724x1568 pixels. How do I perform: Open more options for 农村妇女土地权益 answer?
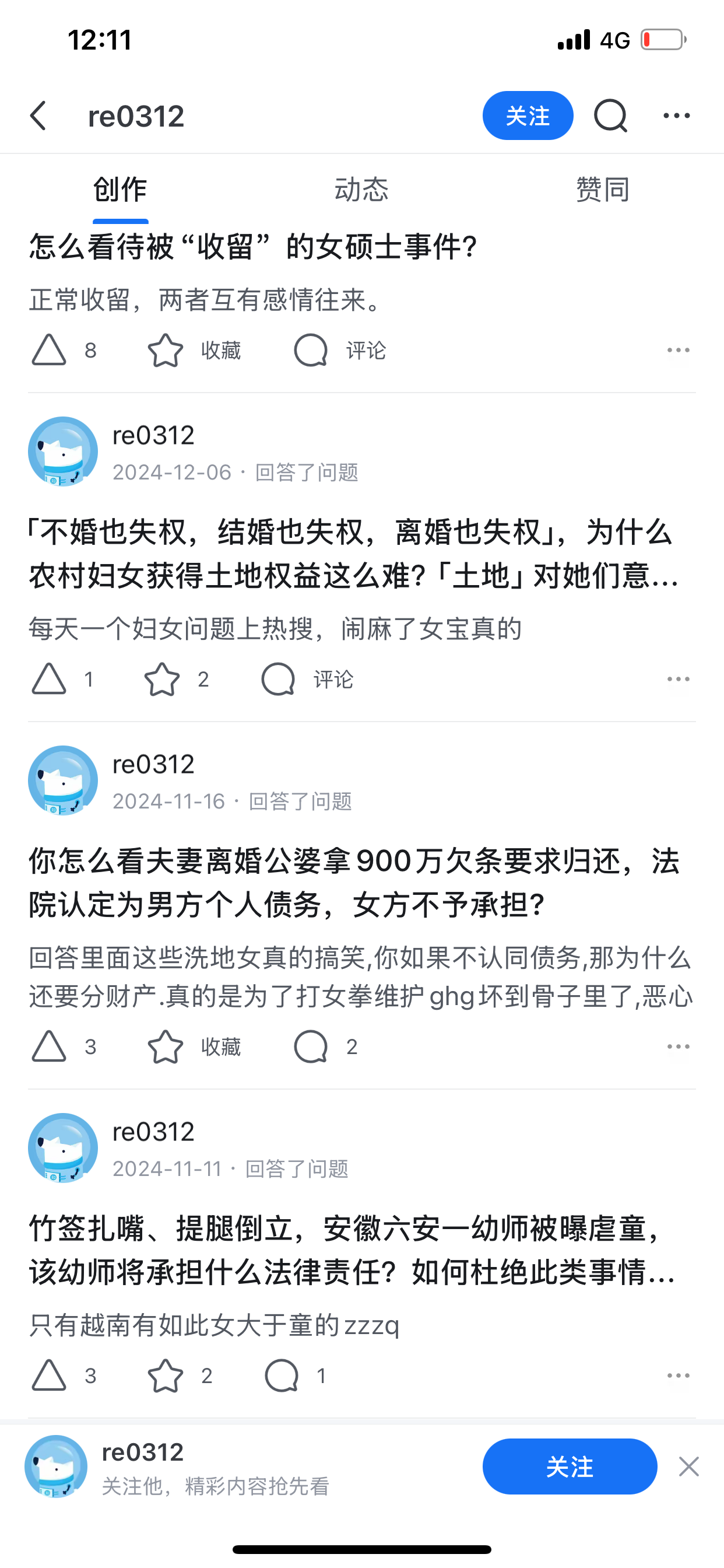[x=678, y=678]
